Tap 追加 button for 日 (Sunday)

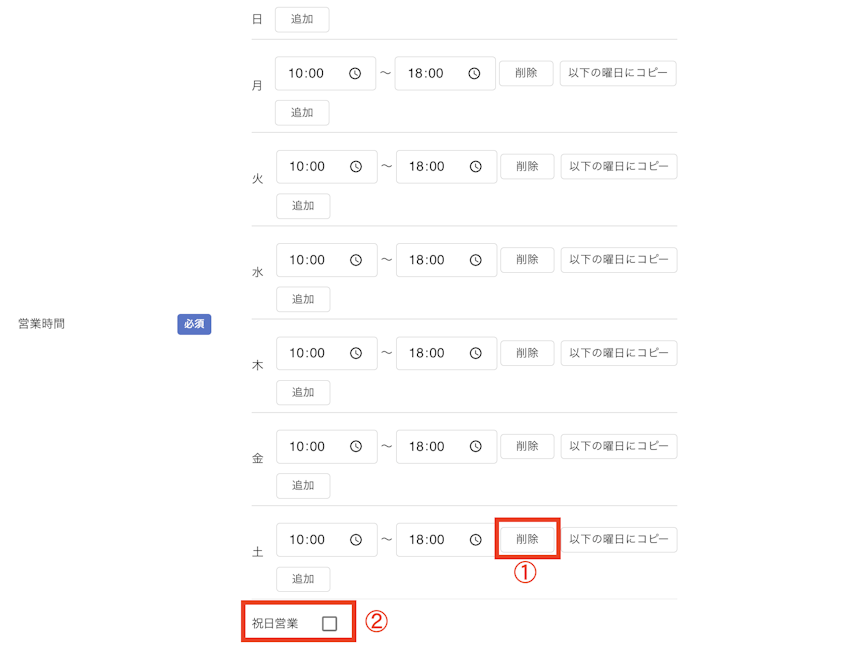coord(302,19)
